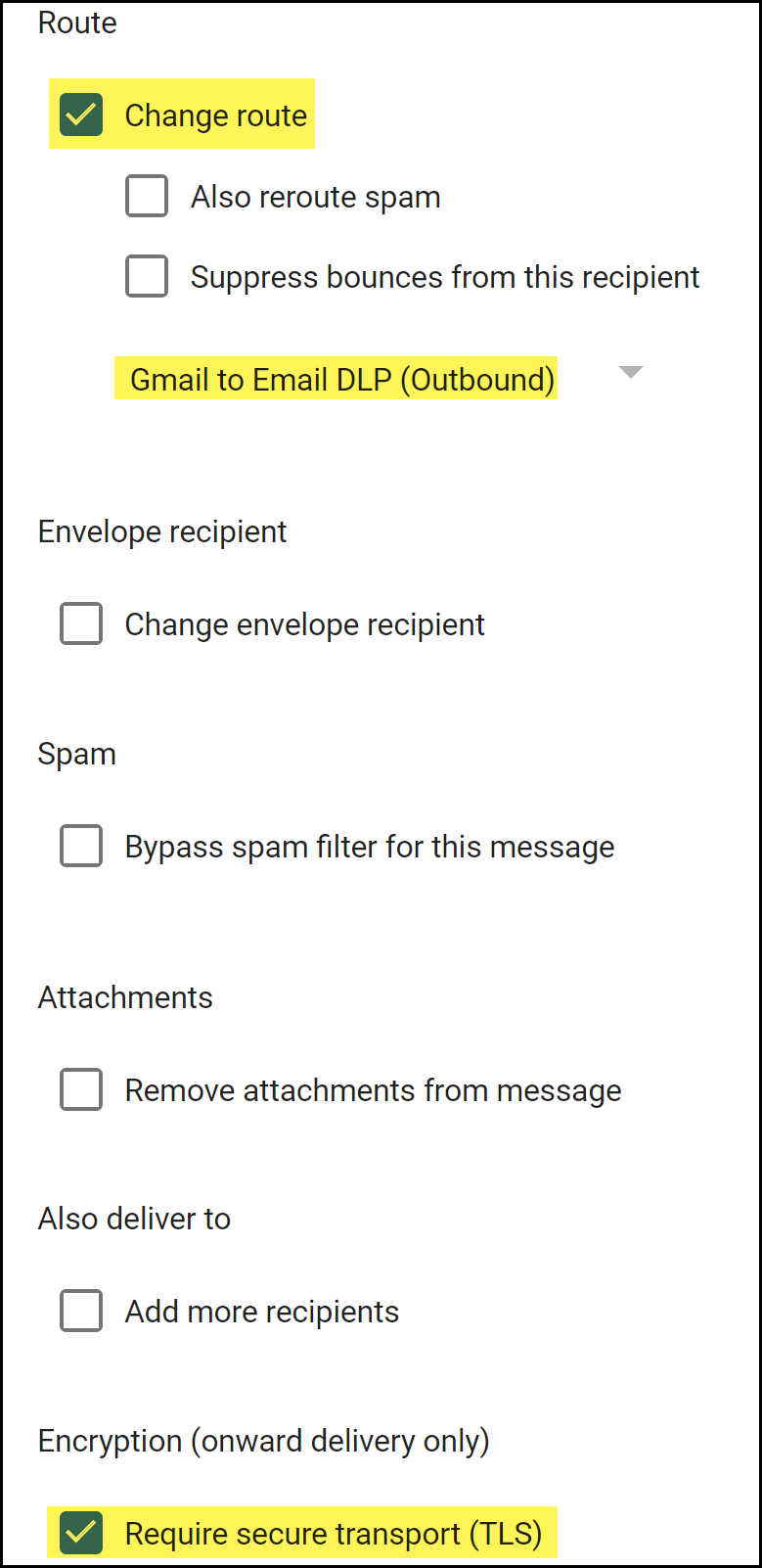
Task: Check Add more recipients
Action: coord(81,1311)
